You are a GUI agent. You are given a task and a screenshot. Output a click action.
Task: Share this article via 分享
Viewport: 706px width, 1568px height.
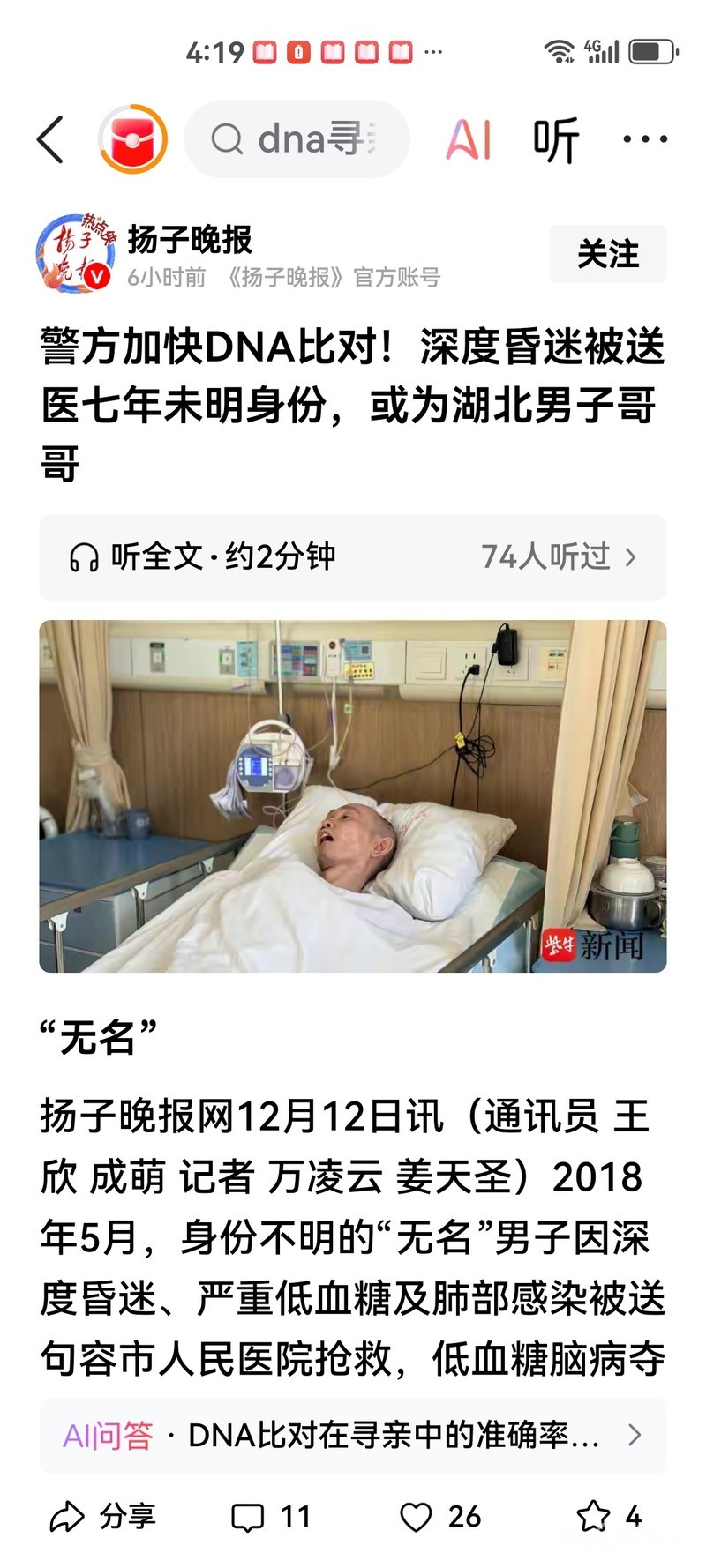click(x=103, y=1517)
